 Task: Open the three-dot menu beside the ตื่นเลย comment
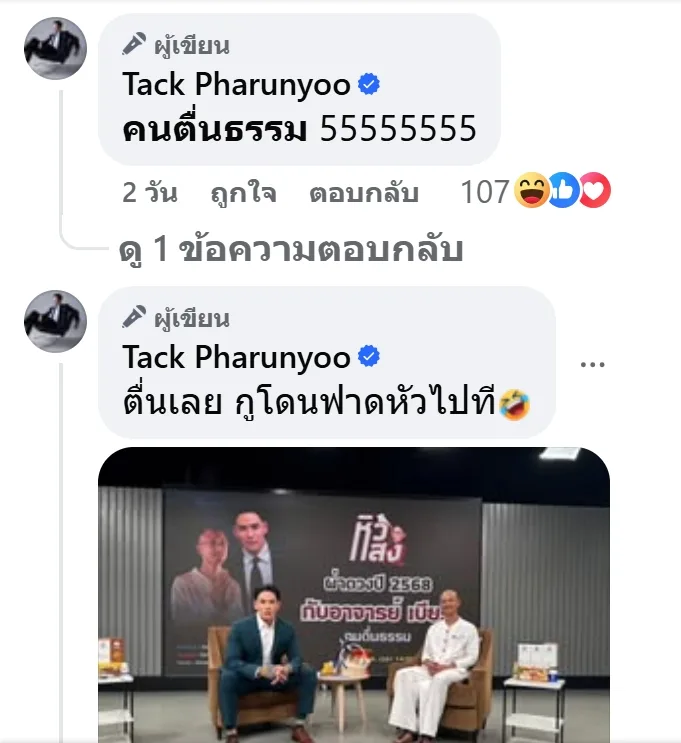tap(593, 365)
